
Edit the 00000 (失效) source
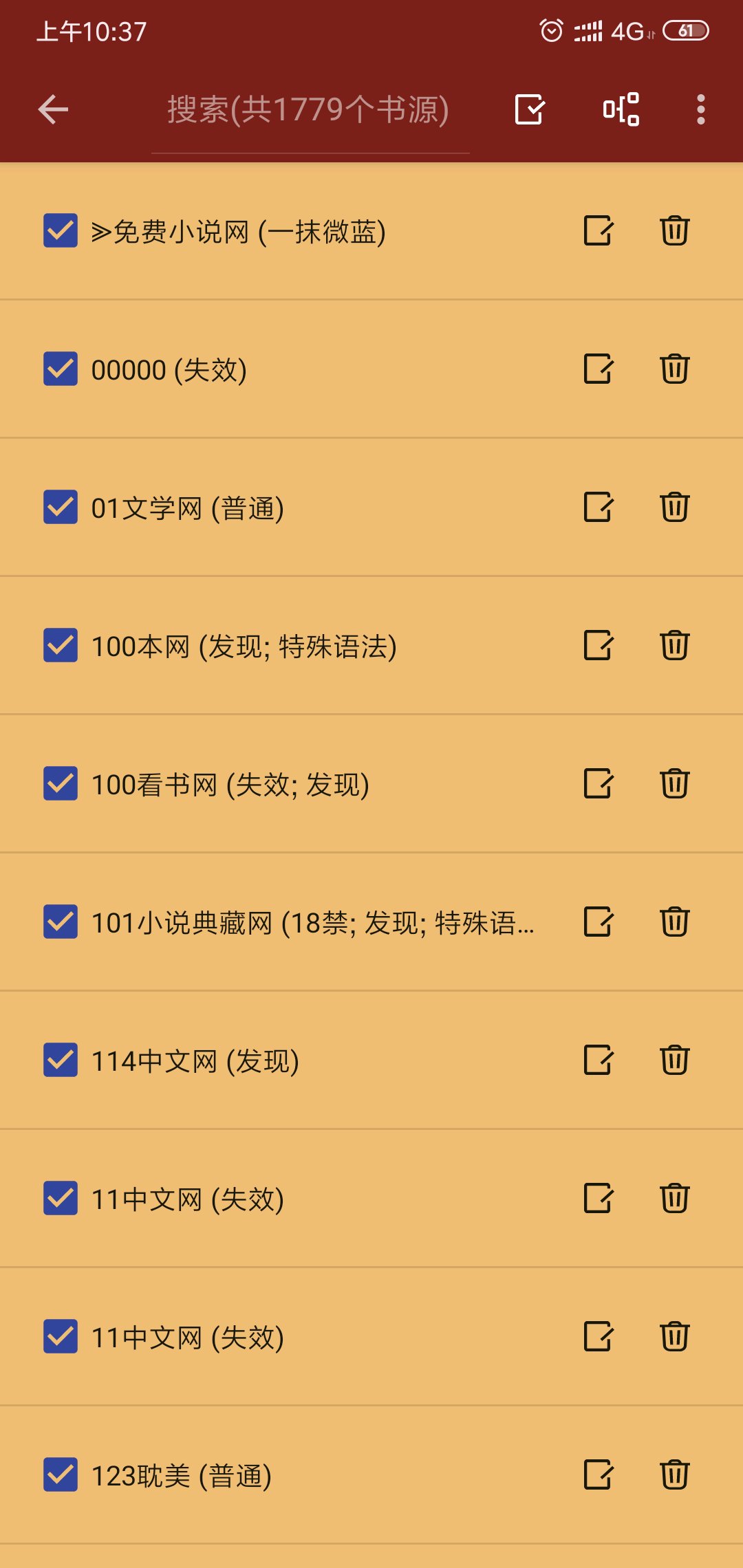point(598,369)
